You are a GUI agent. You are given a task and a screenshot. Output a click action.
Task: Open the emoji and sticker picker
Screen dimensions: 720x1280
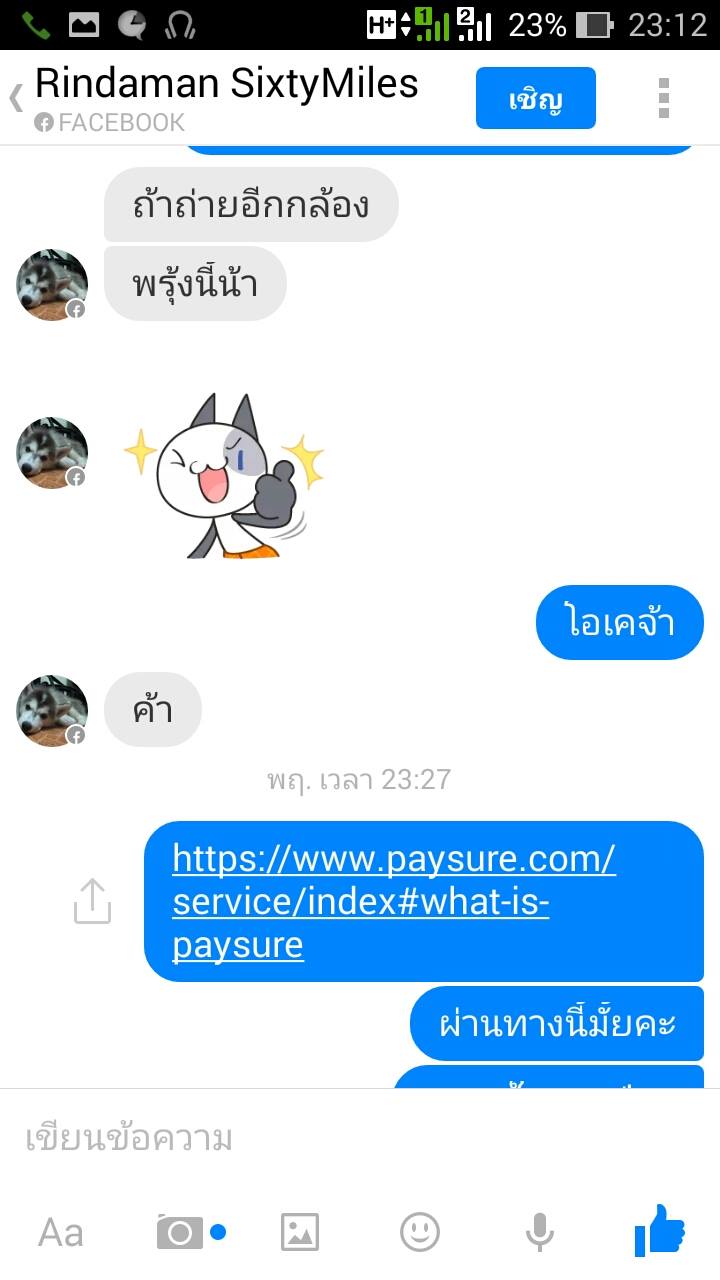tap(420, 1232)
